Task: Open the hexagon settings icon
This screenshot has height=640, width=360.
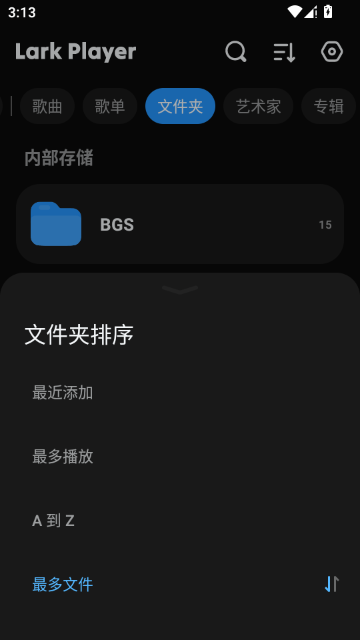Action: coord(331,52)
